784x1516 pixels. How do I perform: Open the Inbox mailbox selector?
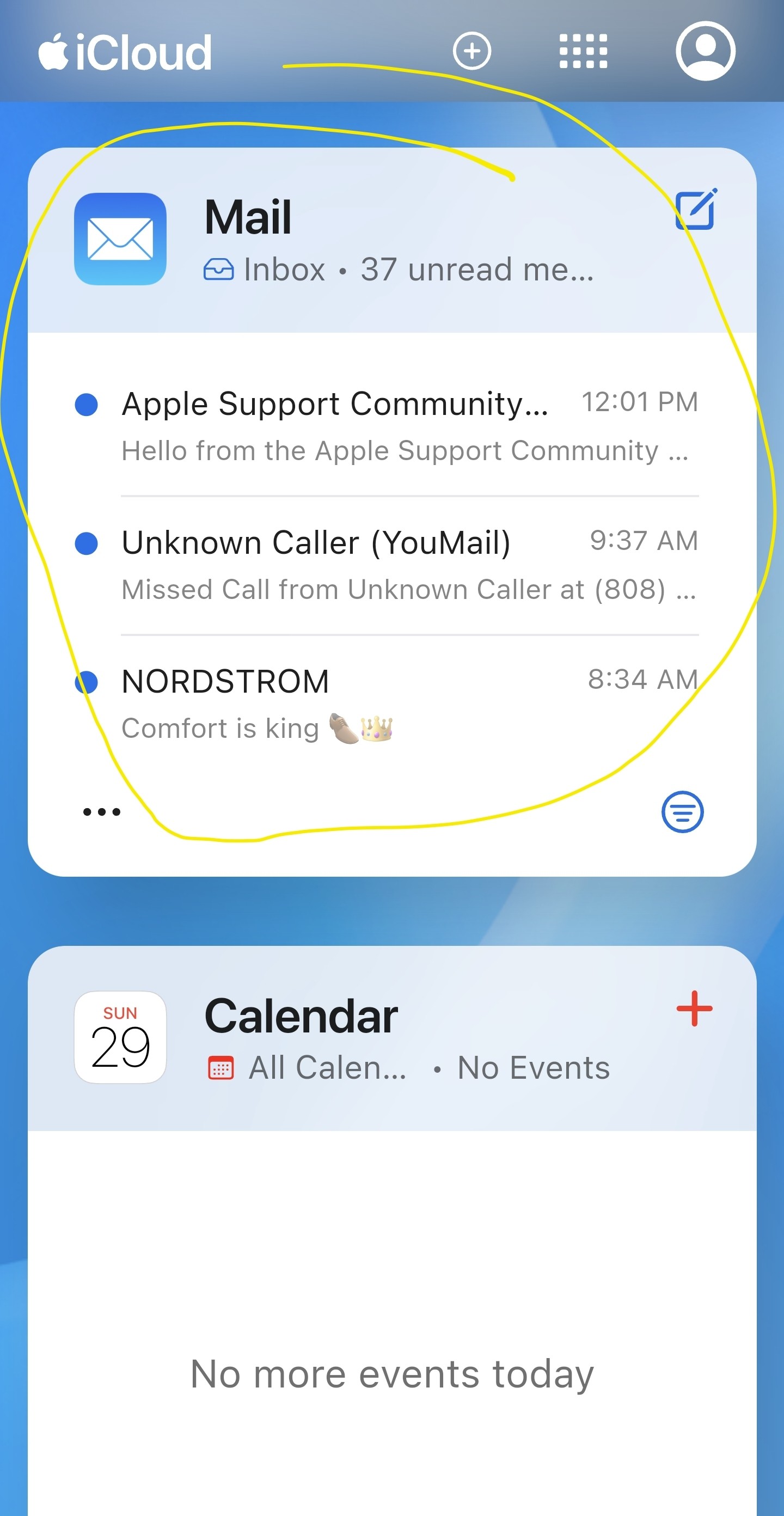pyautogui.click(x=264, y=270)
